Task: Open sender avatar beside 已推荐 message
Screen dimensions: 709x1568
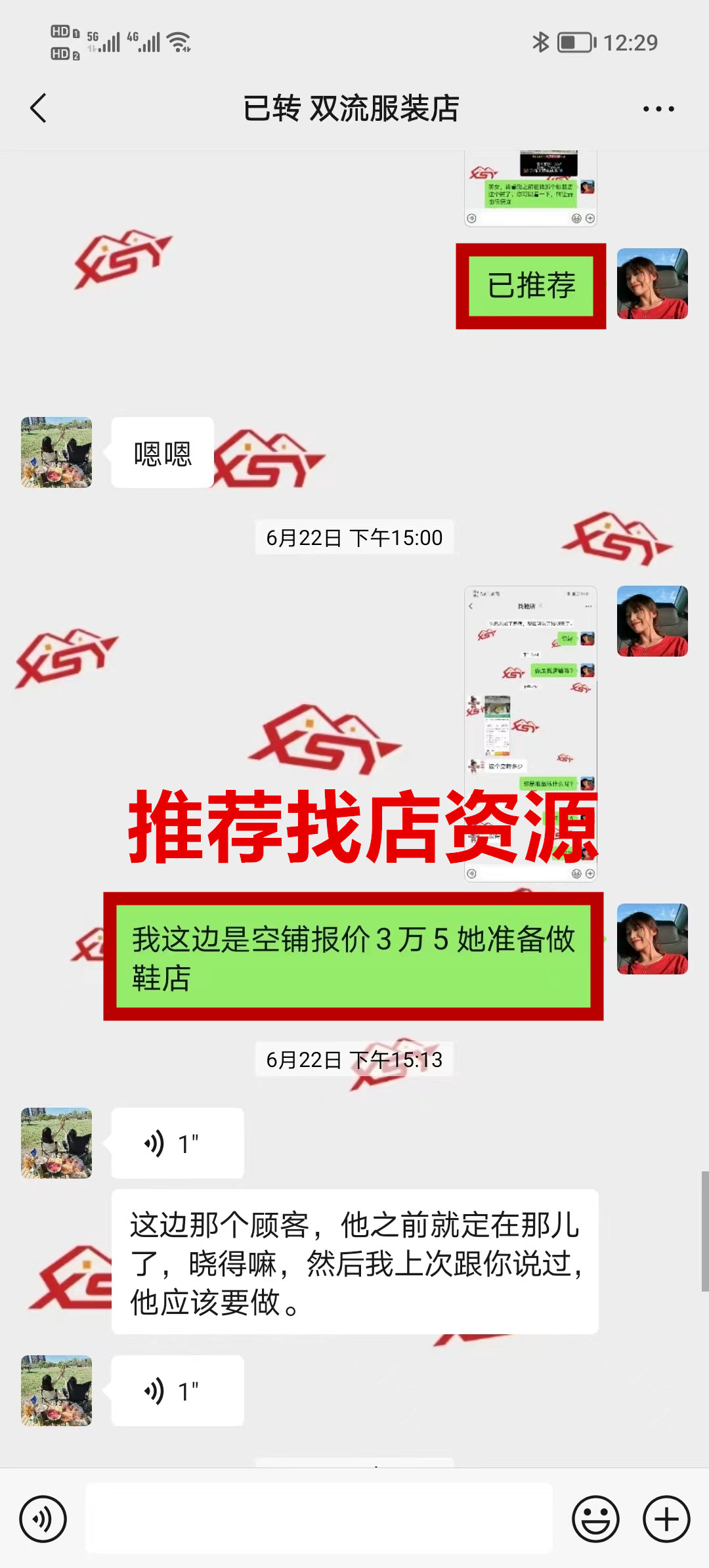Action: click(x=652, y=284)
